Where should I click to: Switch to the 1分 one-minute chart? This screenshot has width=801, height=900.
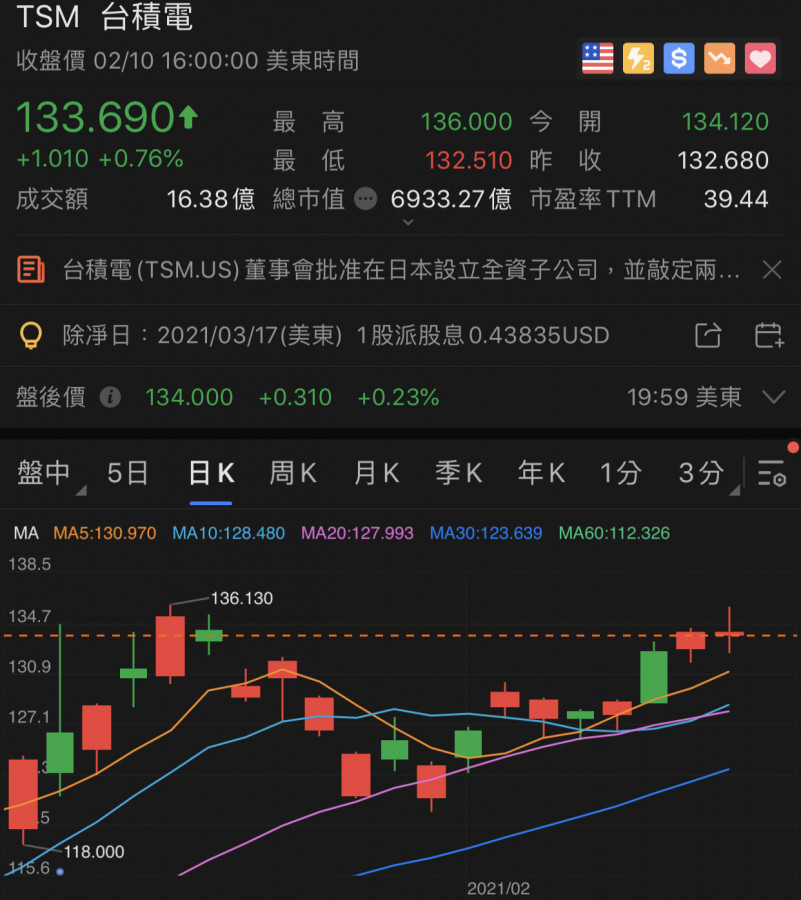pyautogui.click(x=620, y=473)
